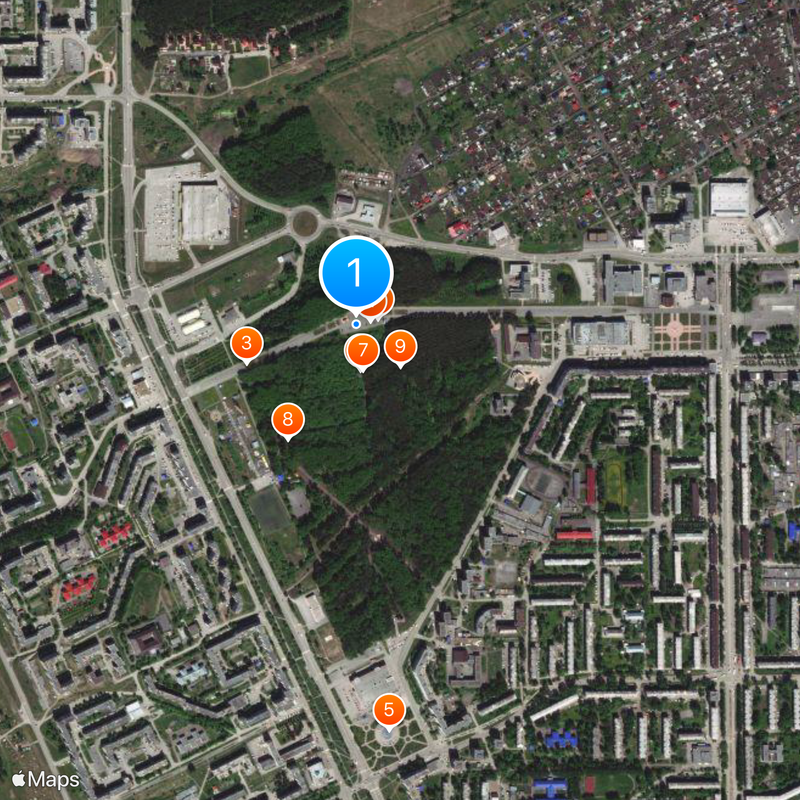Tap the large blue pin numbered 1
This screenshot has height=800, width=800.
356,272
